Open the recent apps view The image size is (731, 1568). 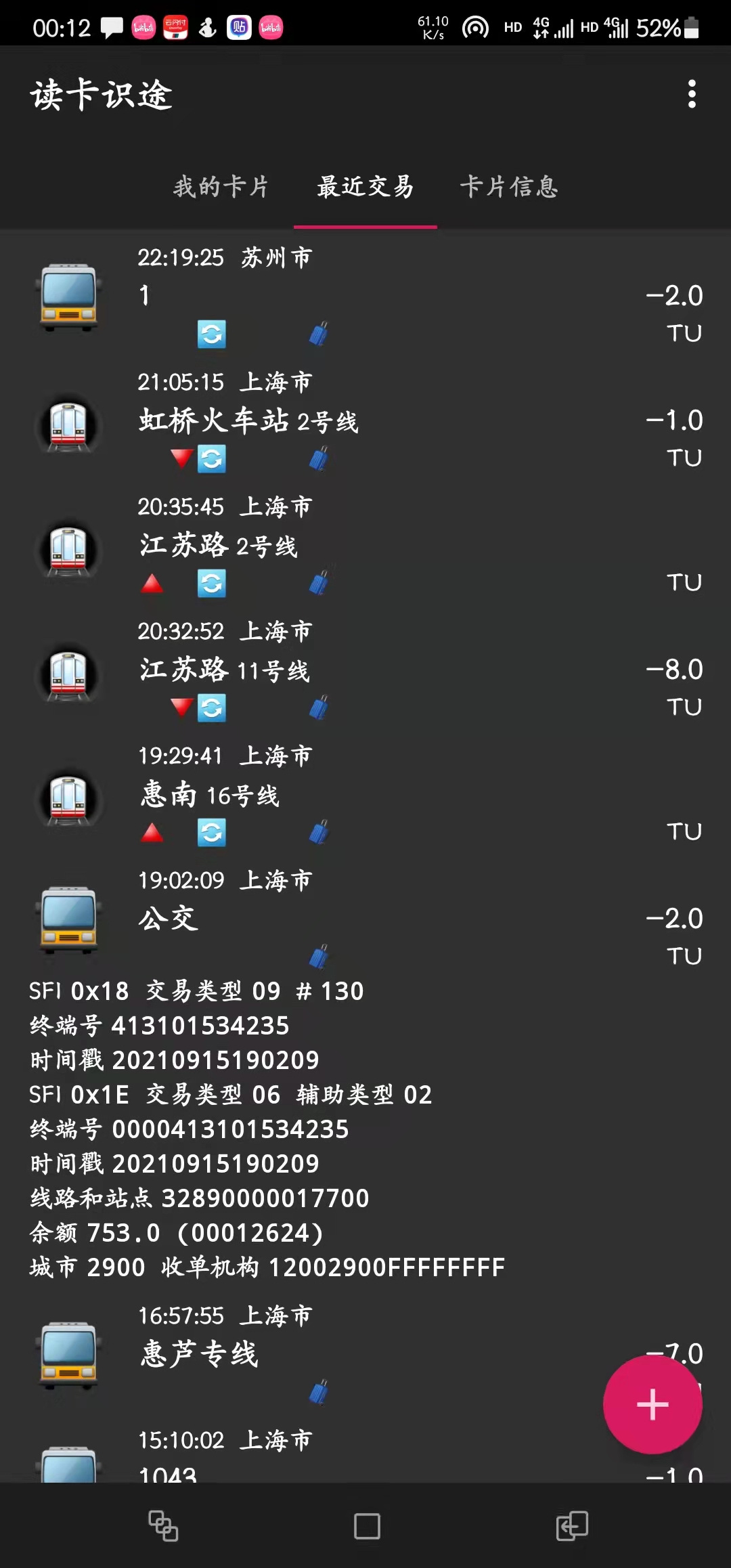(163, 1527)
